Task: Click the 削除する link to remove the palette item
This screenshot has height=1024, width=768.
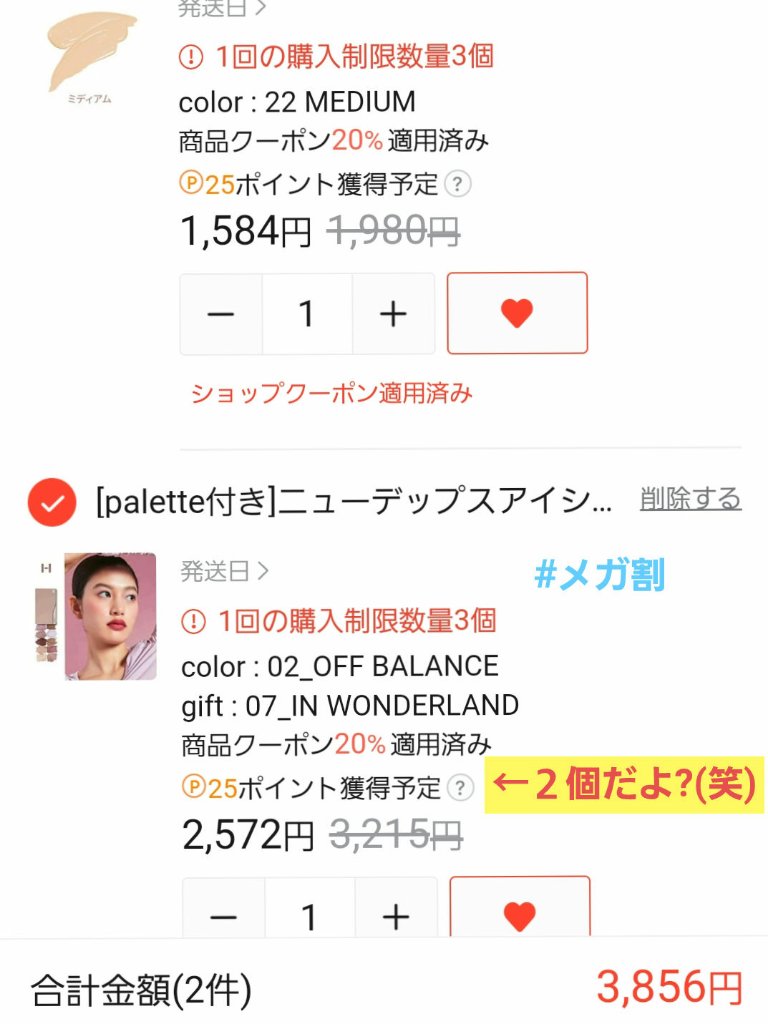Action: [x=688, y=498]
